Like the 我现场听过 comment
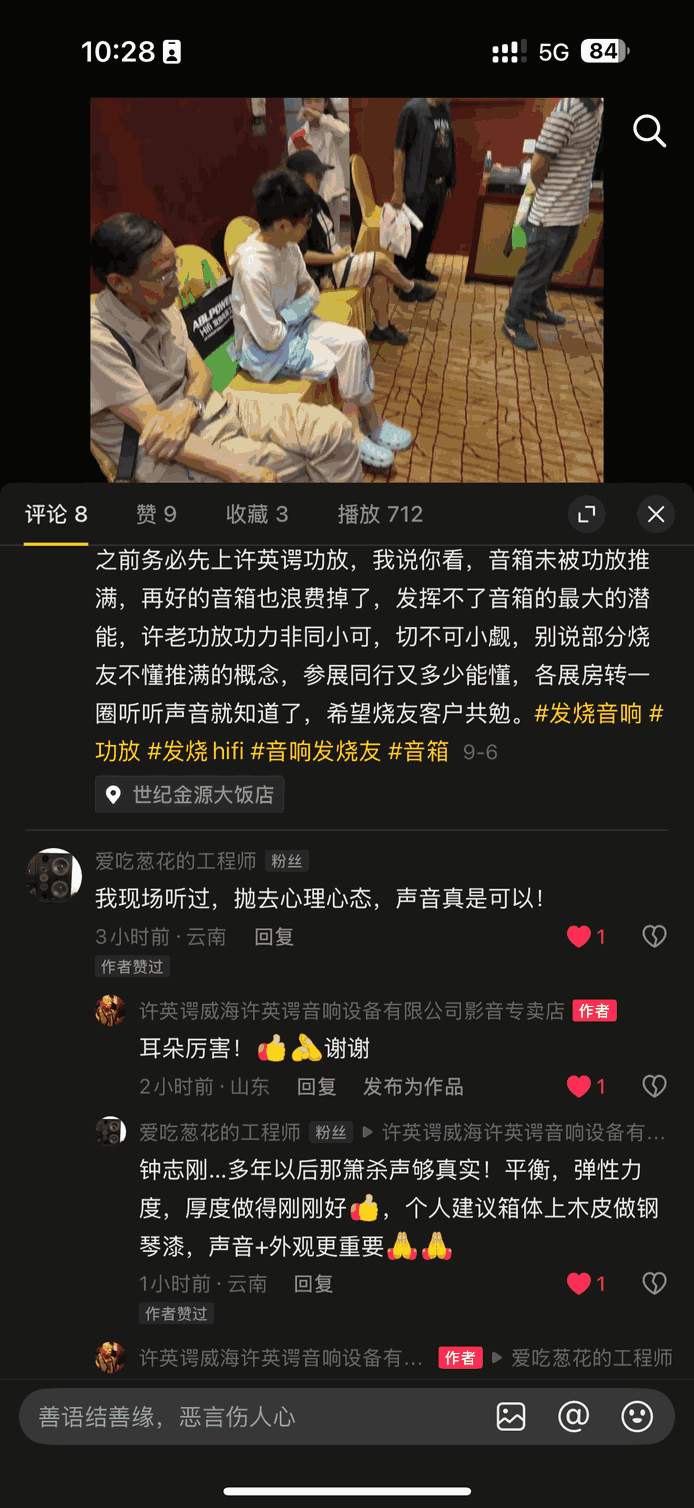Screen dimensions: 694x1508 coord(579,937)
